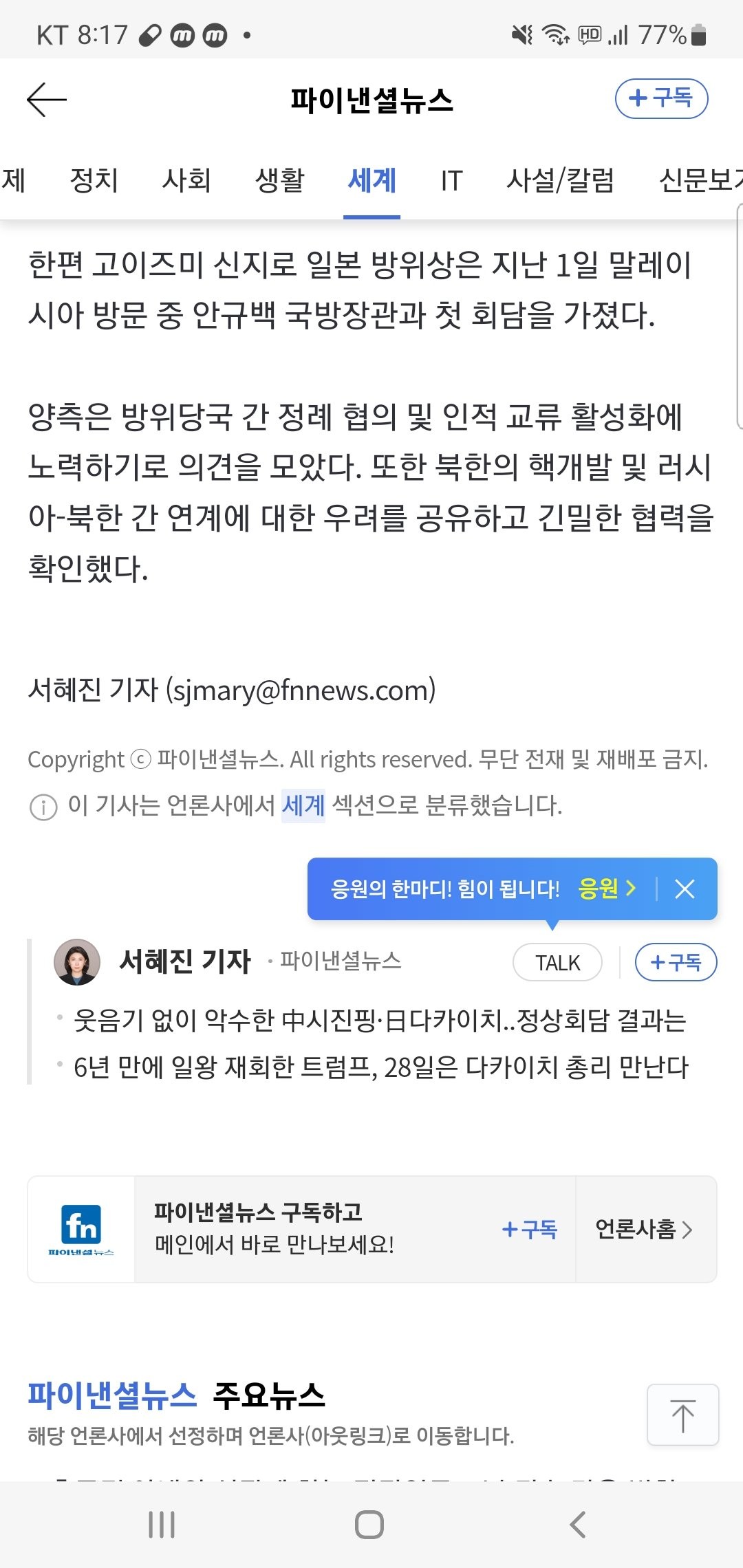Jump to top with the arrow button
The height and width of the screenshot is (1568, 743).
click(682, 1415)
